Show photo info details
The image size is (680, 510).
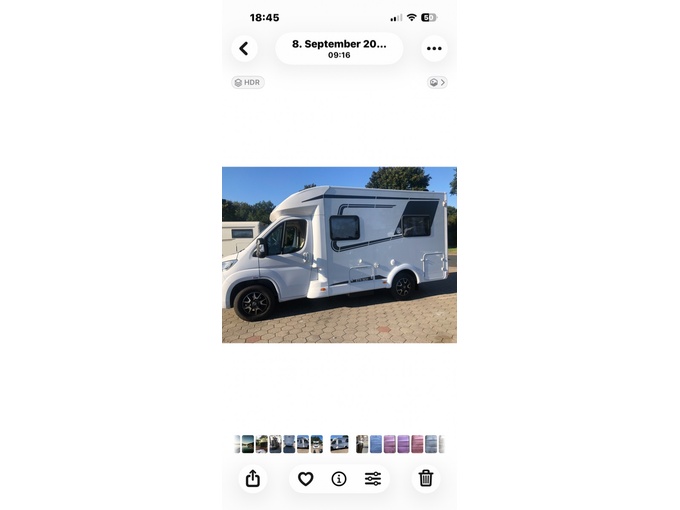point(339,479)
